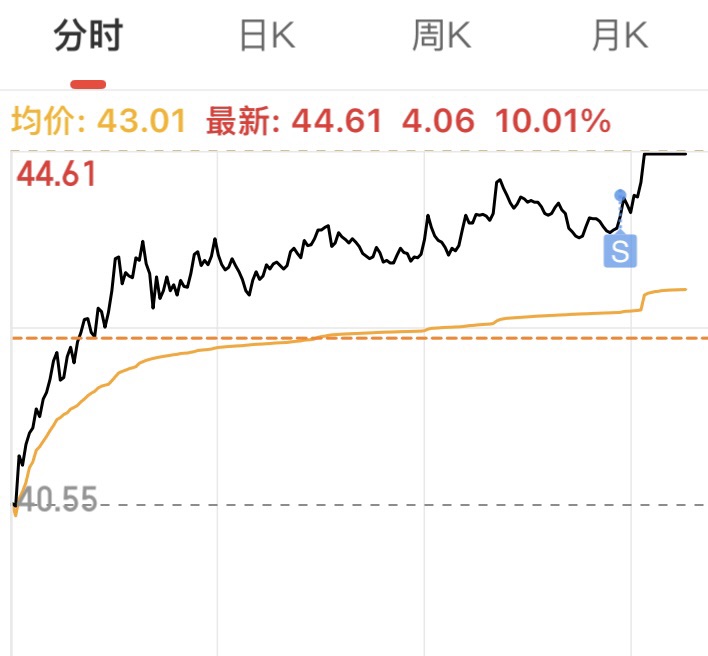Switch to the 日K tab

coord(266,37)
